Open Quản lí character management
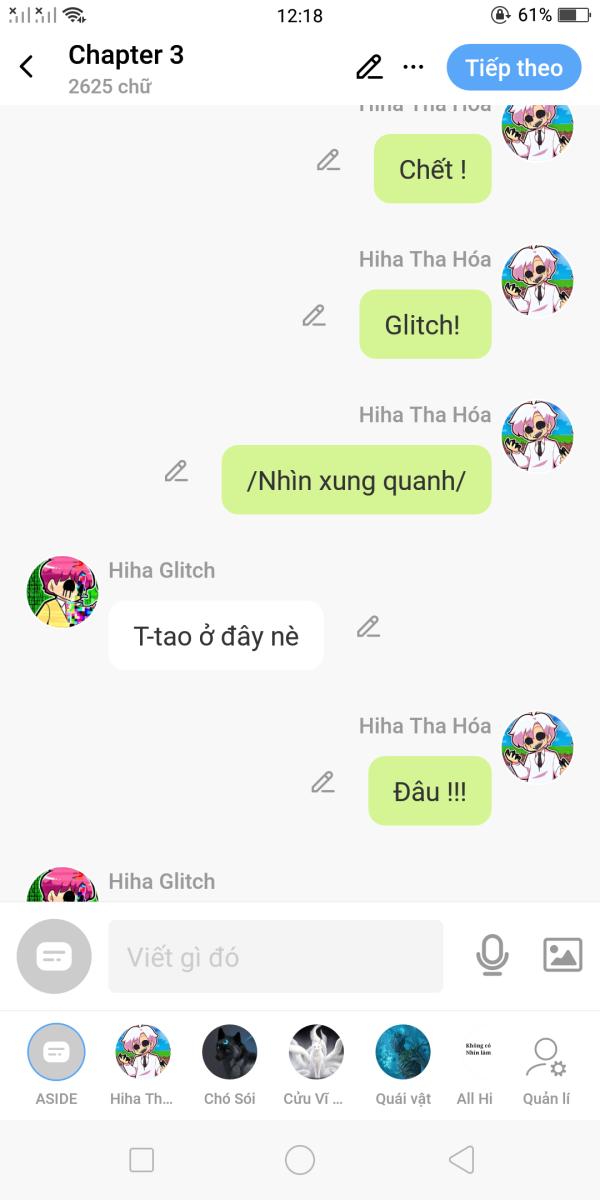Screen dimensions: 600x1200 coord(546,1058)
